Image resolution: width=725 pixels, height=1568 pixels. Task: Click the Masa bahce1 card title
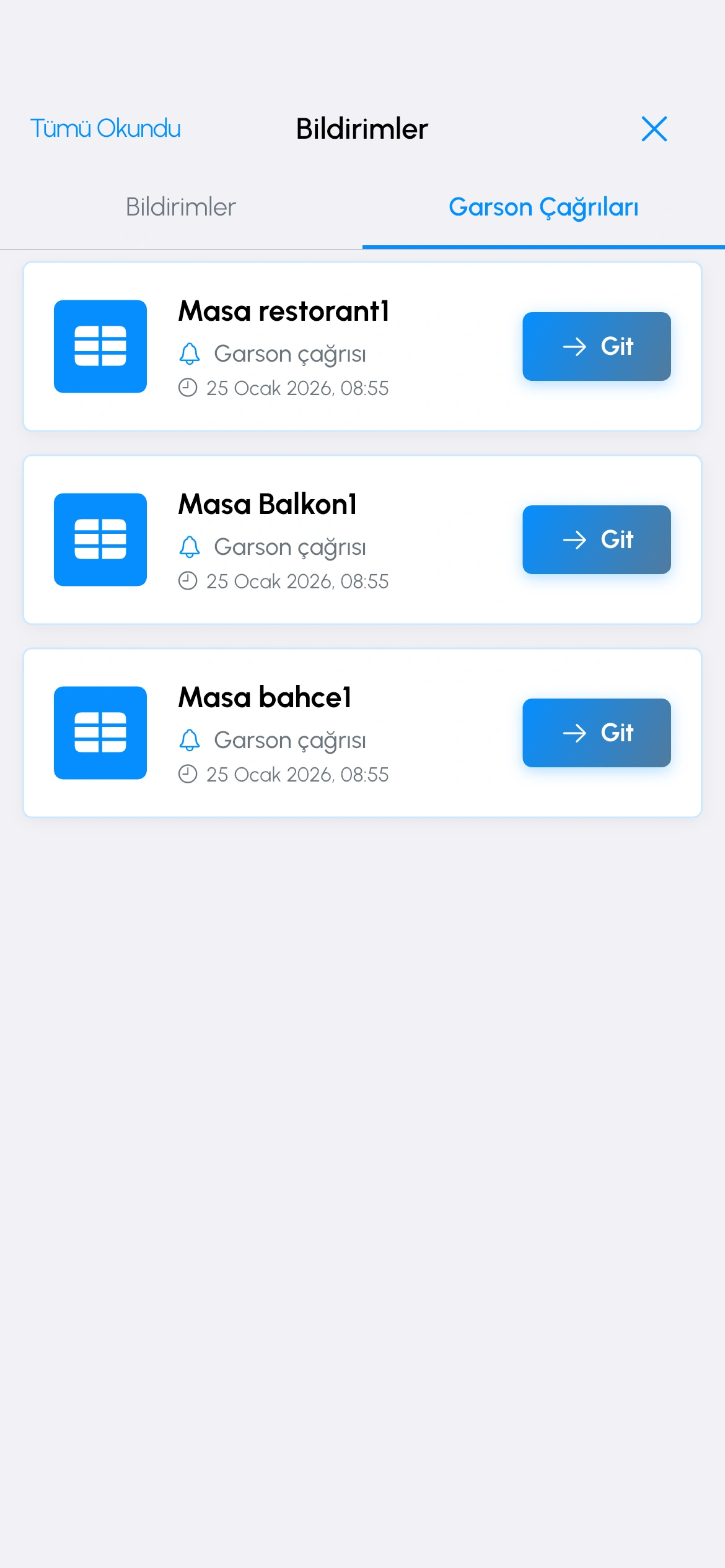[264, 697]
